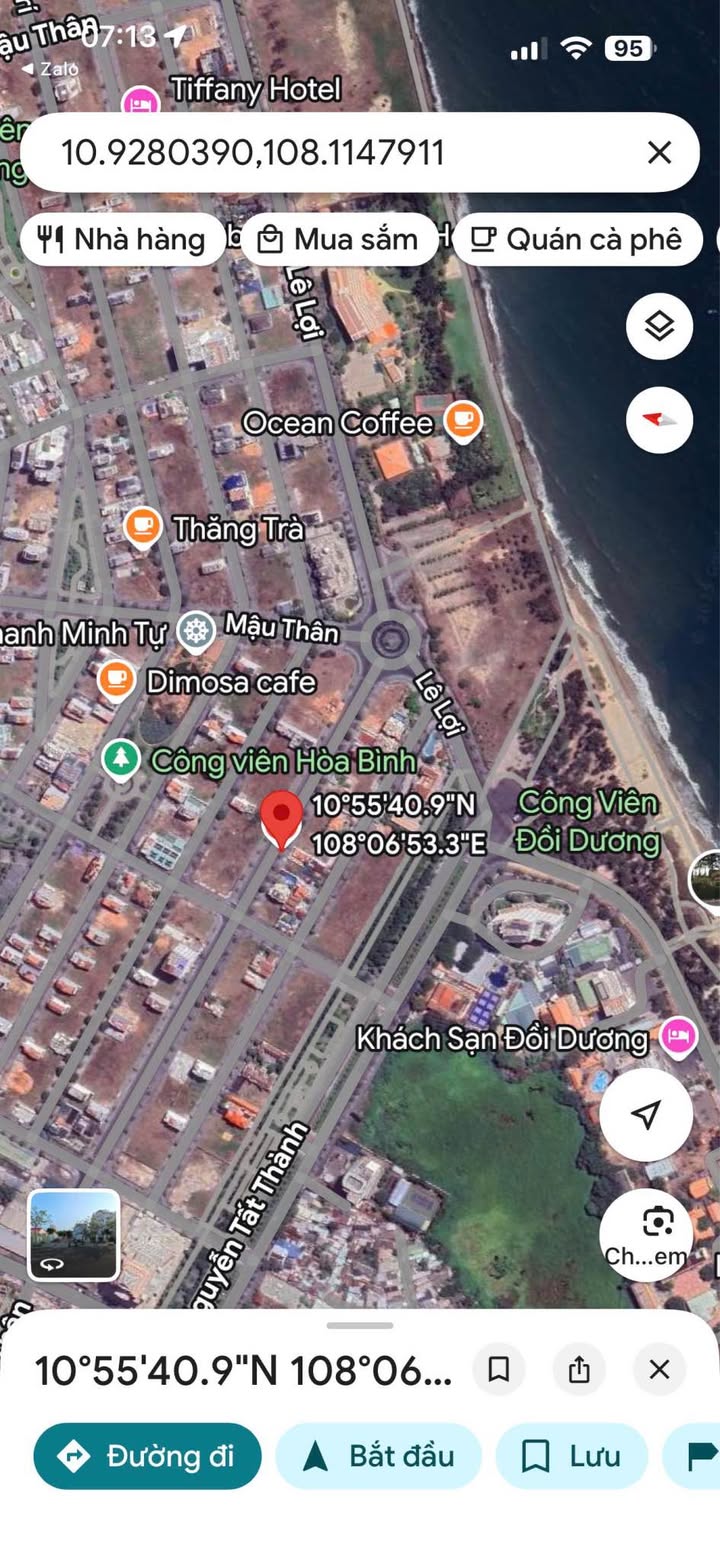Close the location details panel
The image size is (720, 1560).
[x=659, y=1369]
